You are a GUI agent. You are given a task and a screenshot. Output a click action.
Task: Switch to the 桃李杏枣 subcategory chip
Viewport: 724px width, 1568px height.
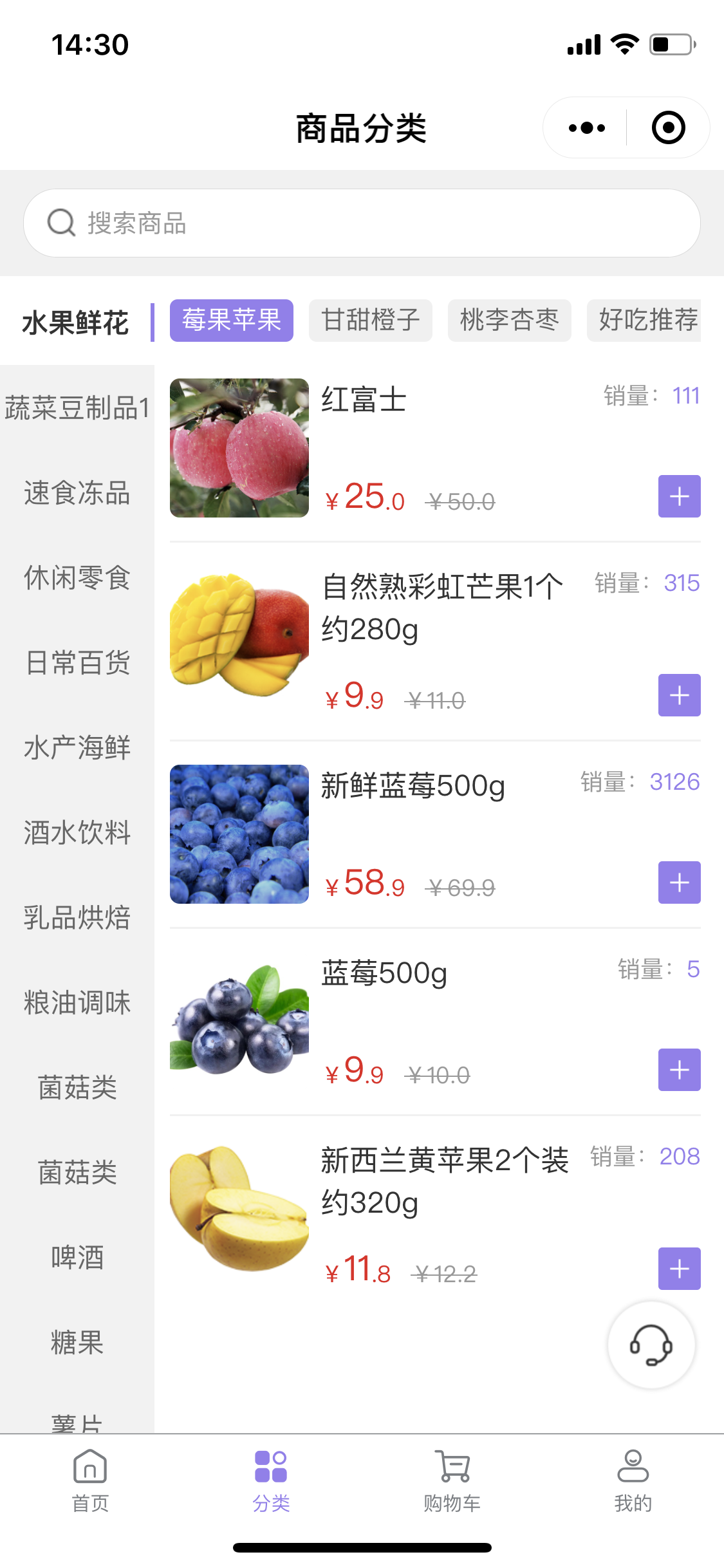coord(509,320)
